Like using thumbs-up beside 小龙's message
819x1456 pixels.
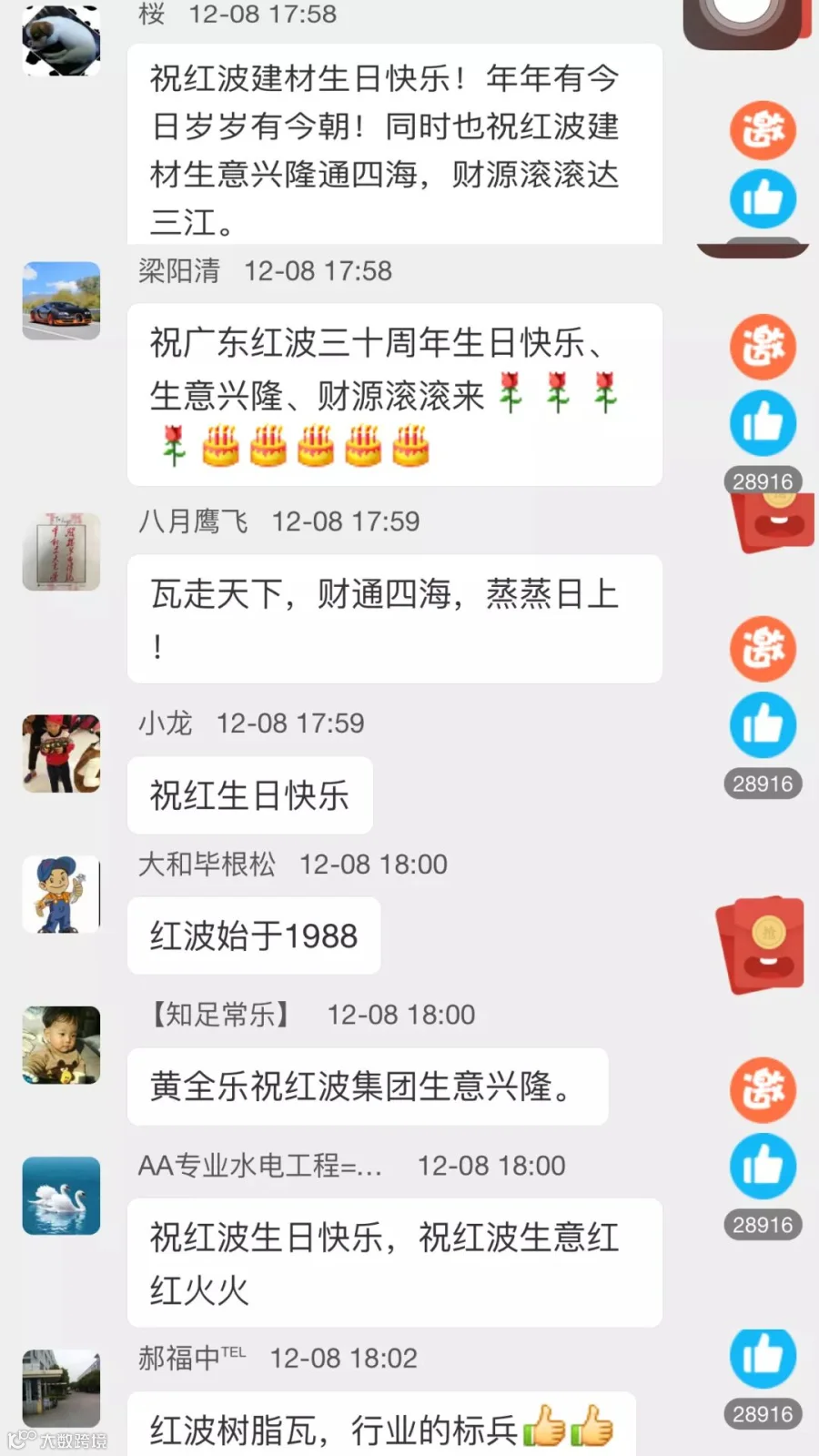point(763,725)
